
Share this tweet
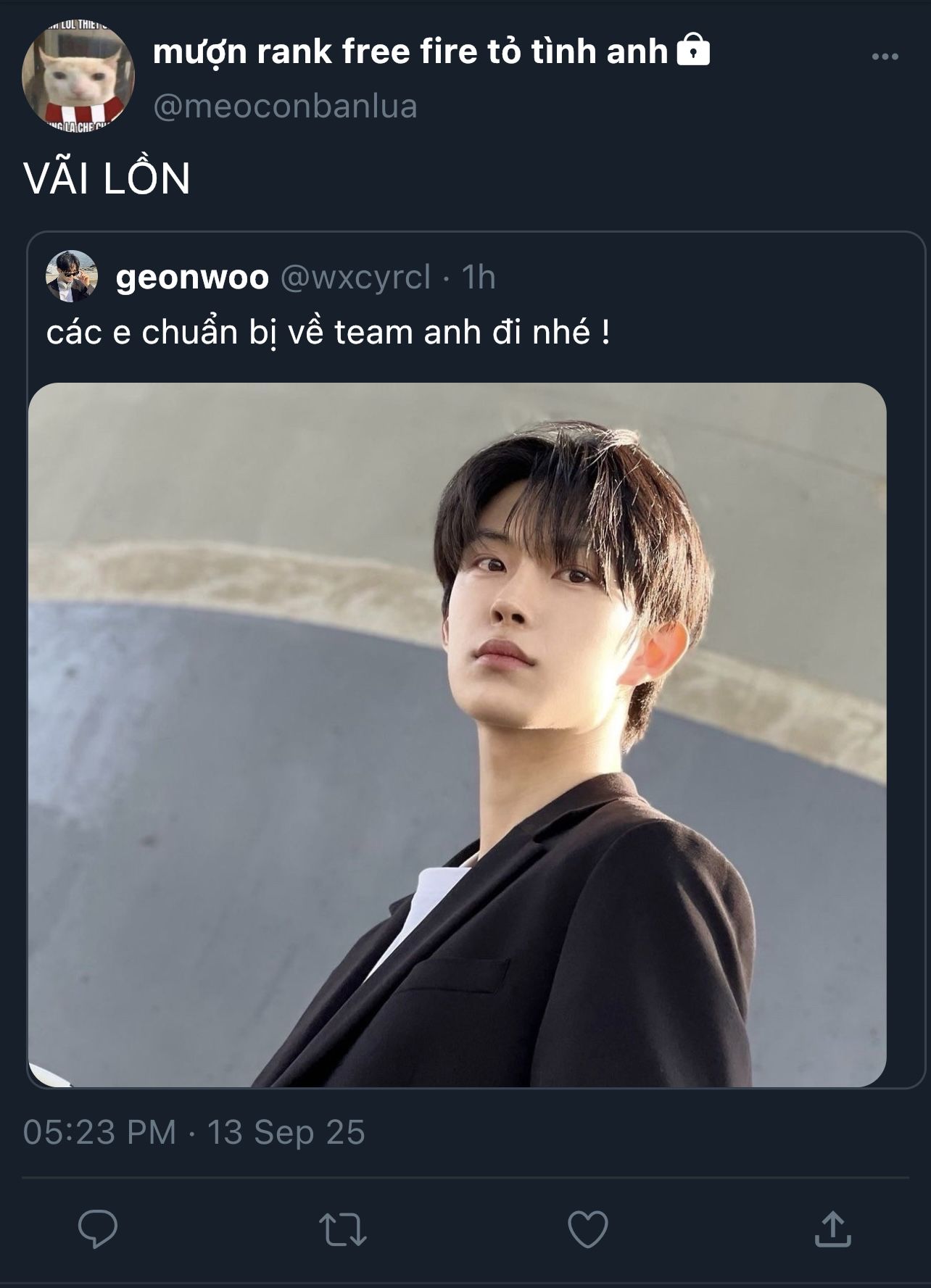(832, 1229)
